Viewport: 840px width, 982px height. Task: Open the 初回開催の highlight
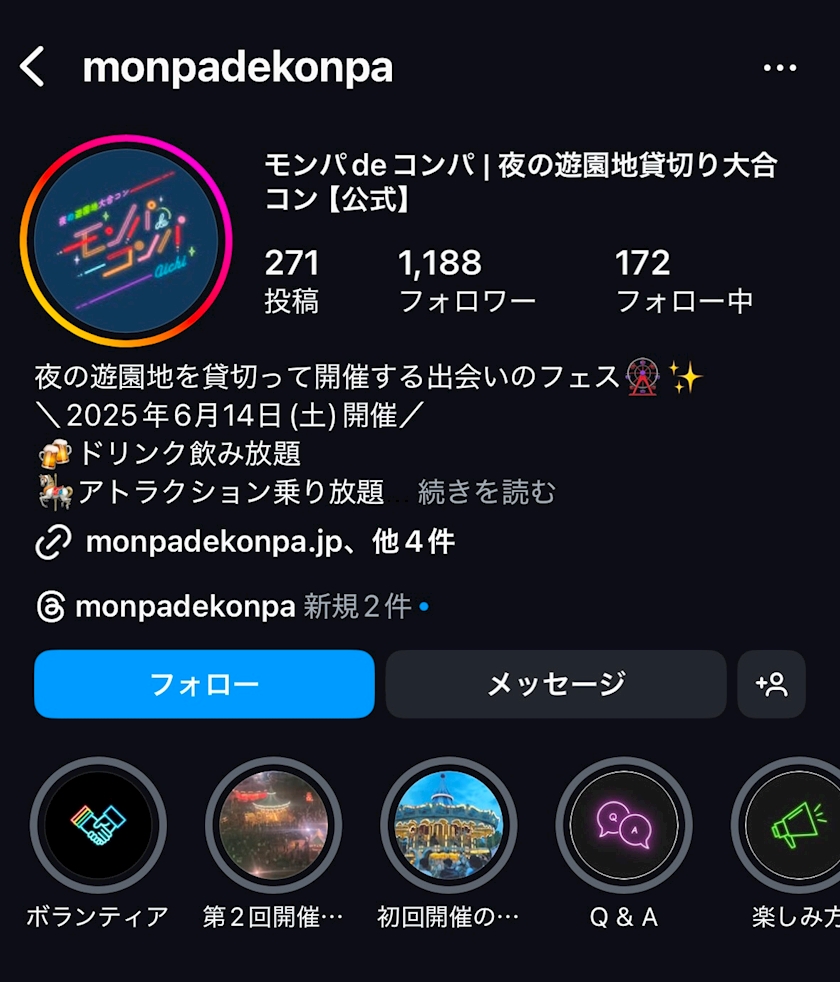449,825
